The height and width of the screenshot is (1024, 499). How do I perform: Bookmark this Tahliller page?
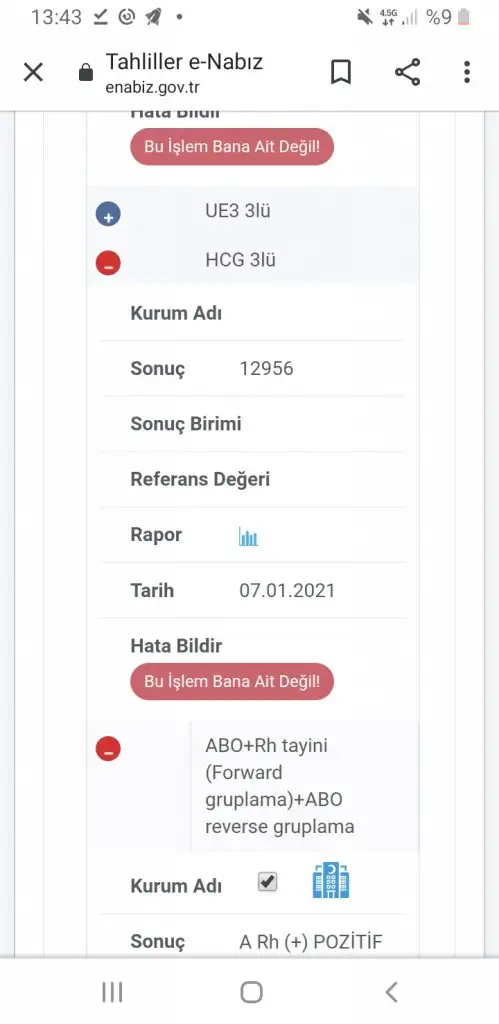pos(341,72)
